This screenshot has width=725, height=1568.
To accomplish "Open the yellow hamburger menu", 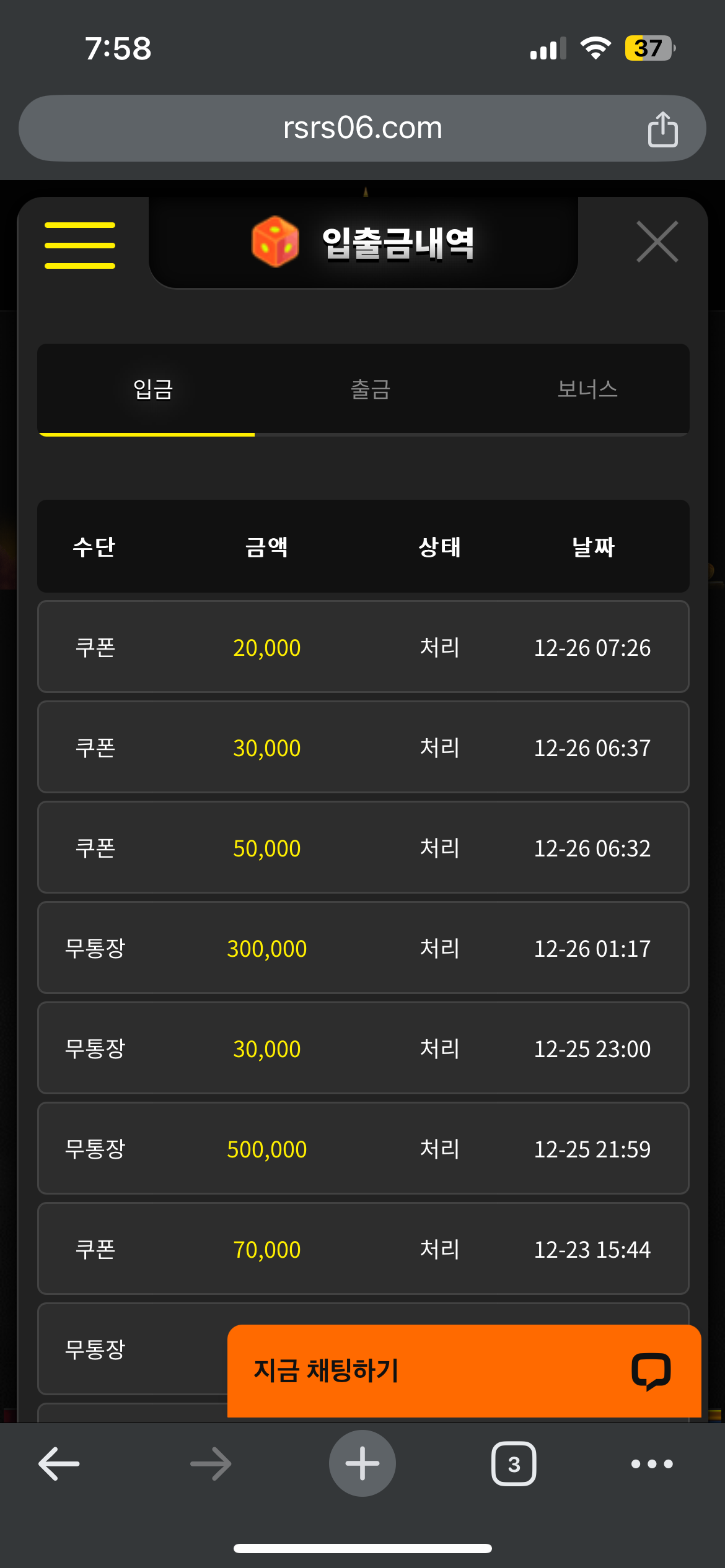I will click(80, 245).
